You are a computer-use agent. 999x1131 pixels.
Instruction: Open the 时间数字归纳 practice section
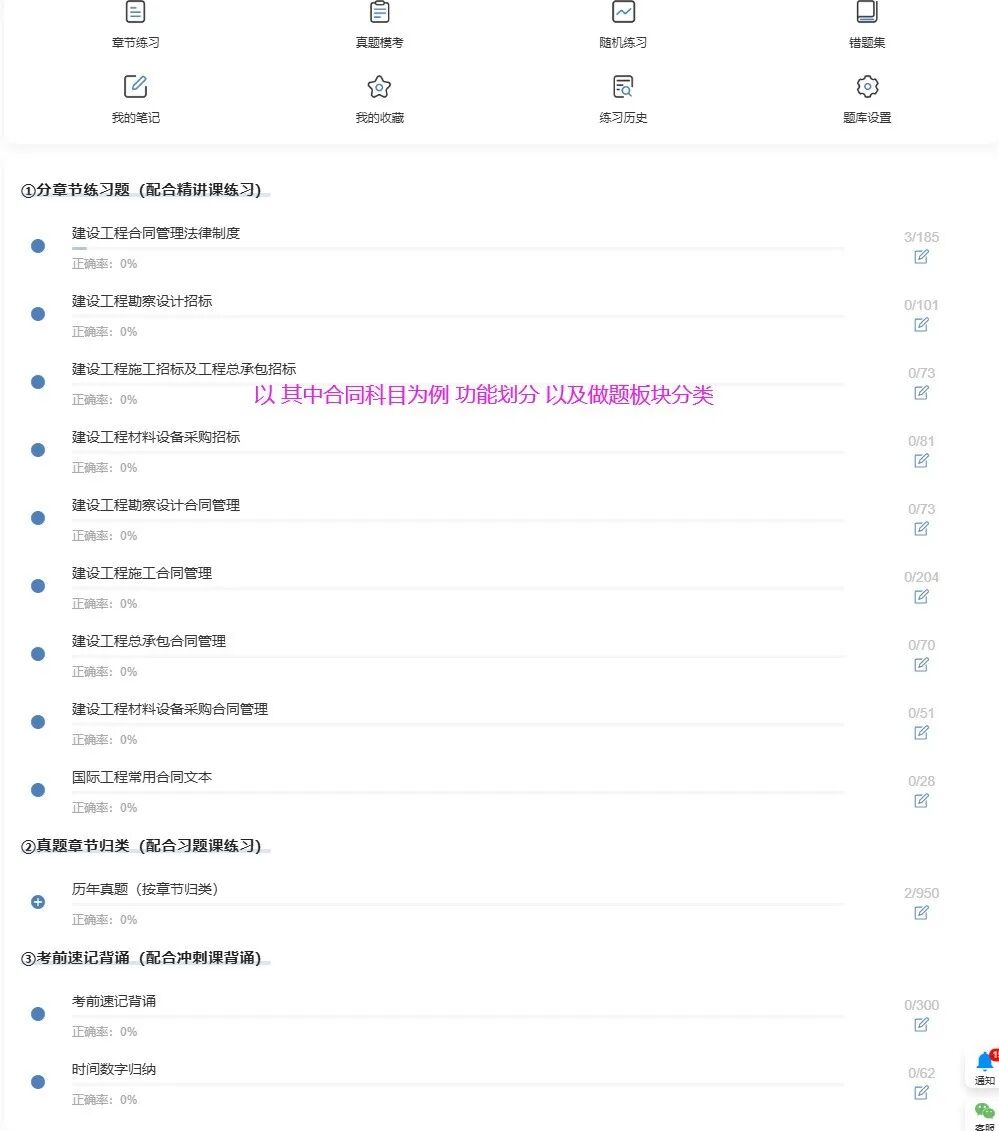coord(113,1069)
